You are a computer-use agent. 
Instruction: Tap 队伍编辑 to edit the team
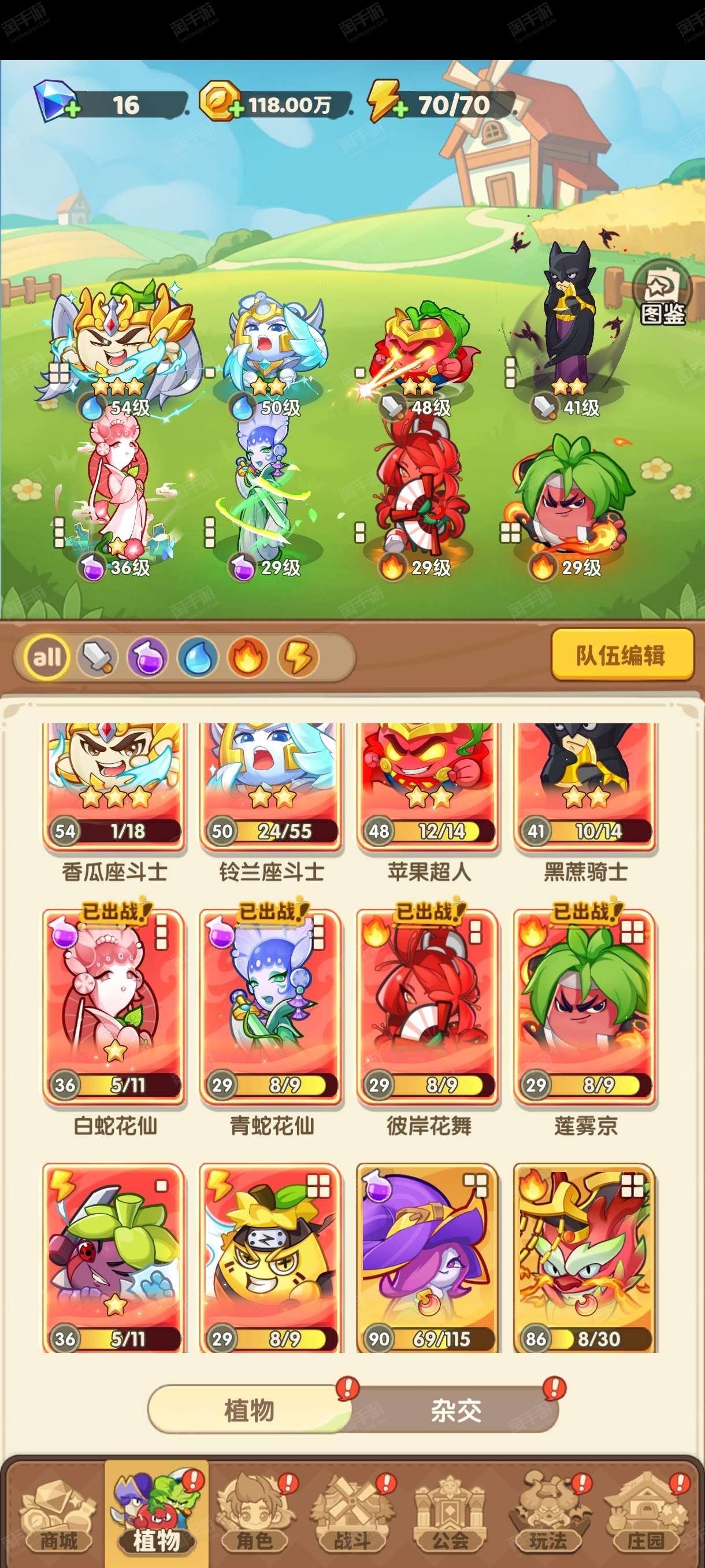pyautogui.click(x=622, y=656)
